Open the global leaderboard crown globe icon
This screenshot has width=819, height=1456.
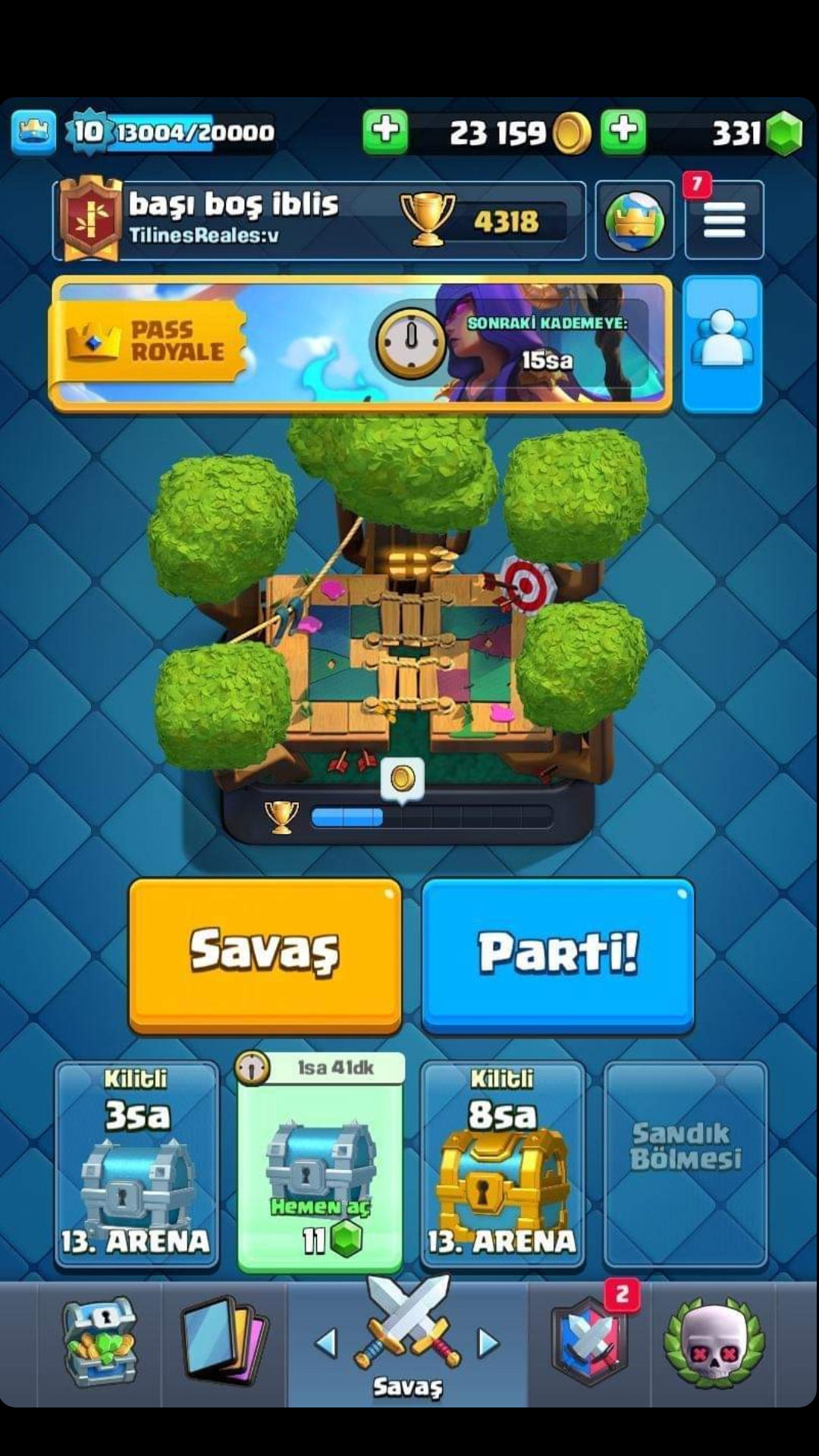(634, 221)
